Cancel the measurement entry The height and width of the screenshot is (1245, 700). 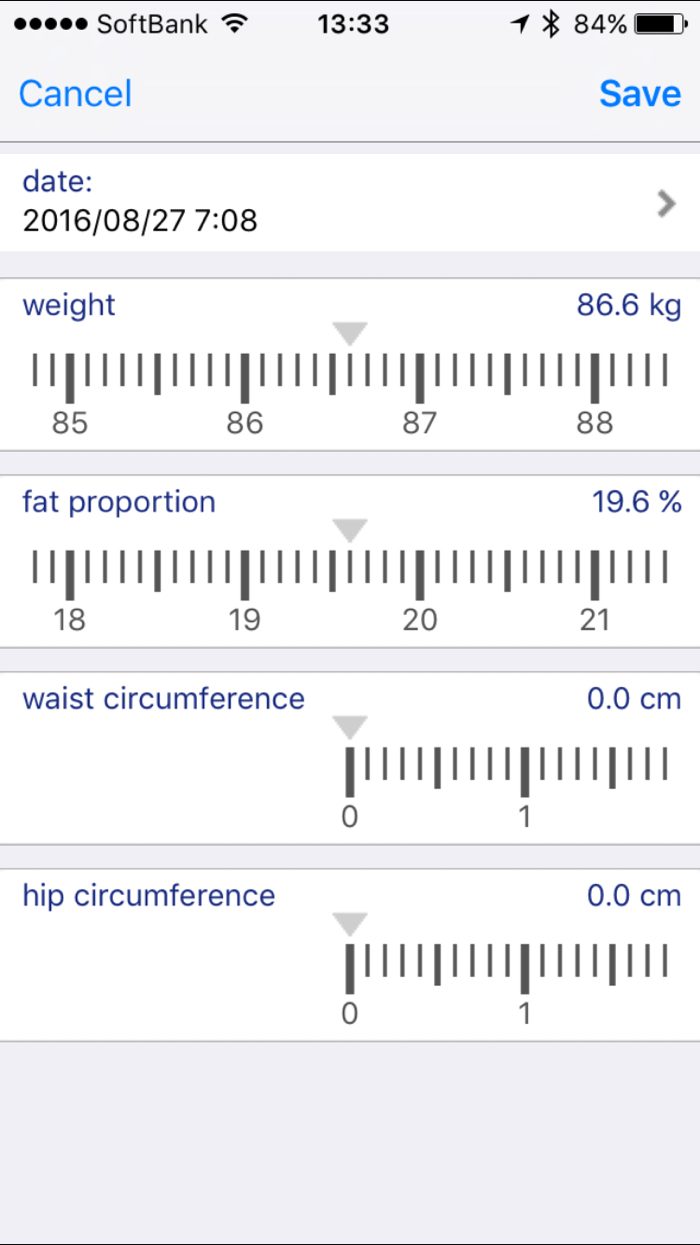click(x=75, y=94)
